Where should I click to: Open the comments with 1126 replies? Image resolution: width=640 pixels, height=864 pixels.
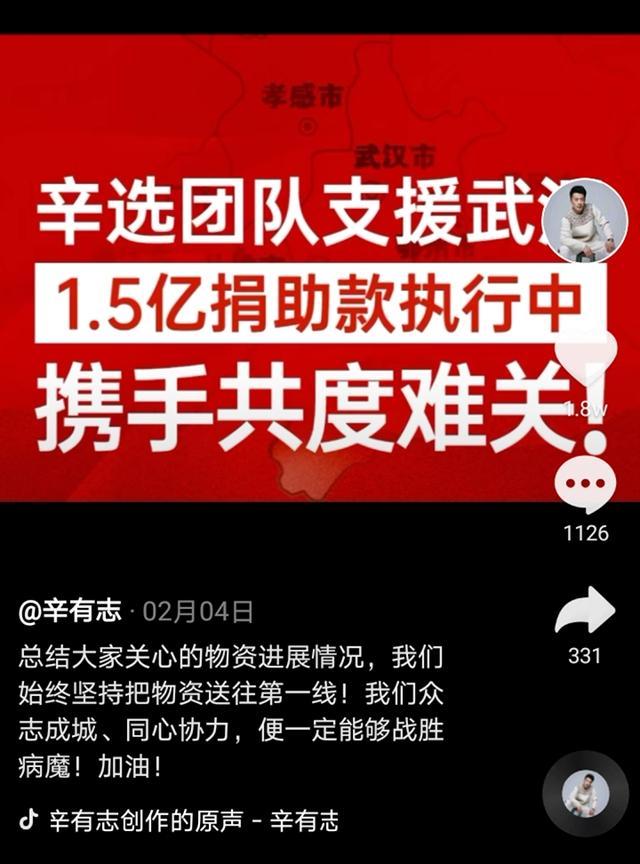tap(586, 487)
